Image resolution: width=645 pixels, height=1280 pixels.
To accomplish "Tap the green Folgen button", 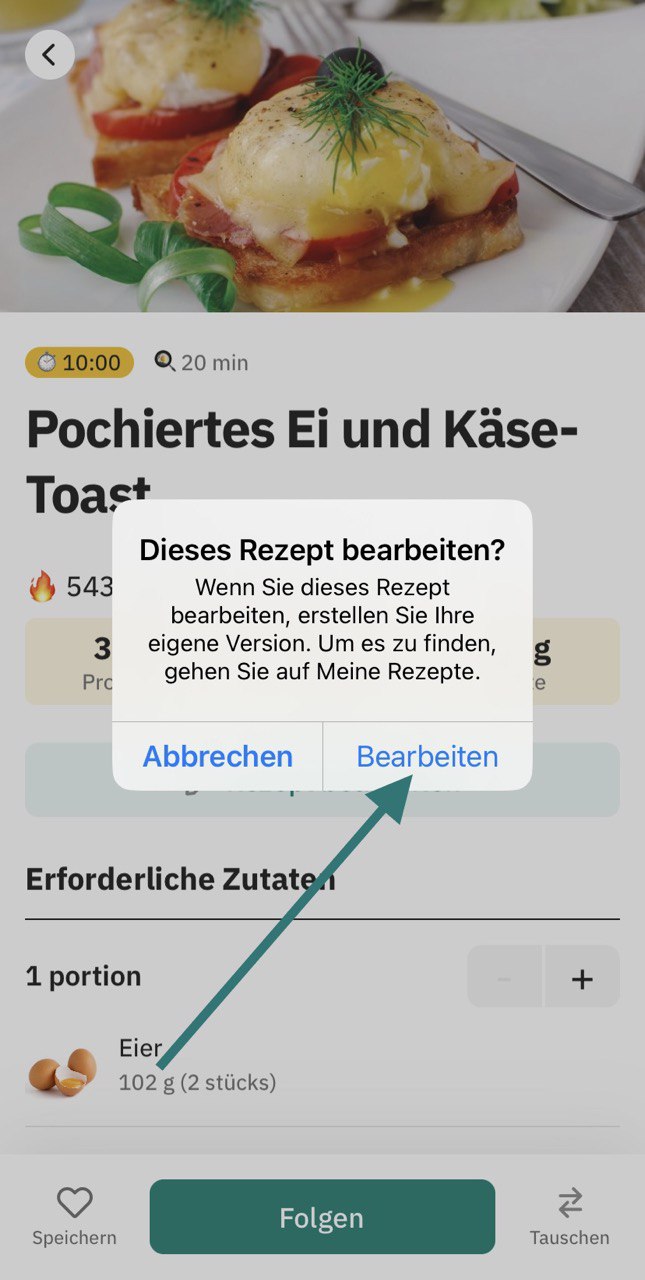I will click(322, 1217).
